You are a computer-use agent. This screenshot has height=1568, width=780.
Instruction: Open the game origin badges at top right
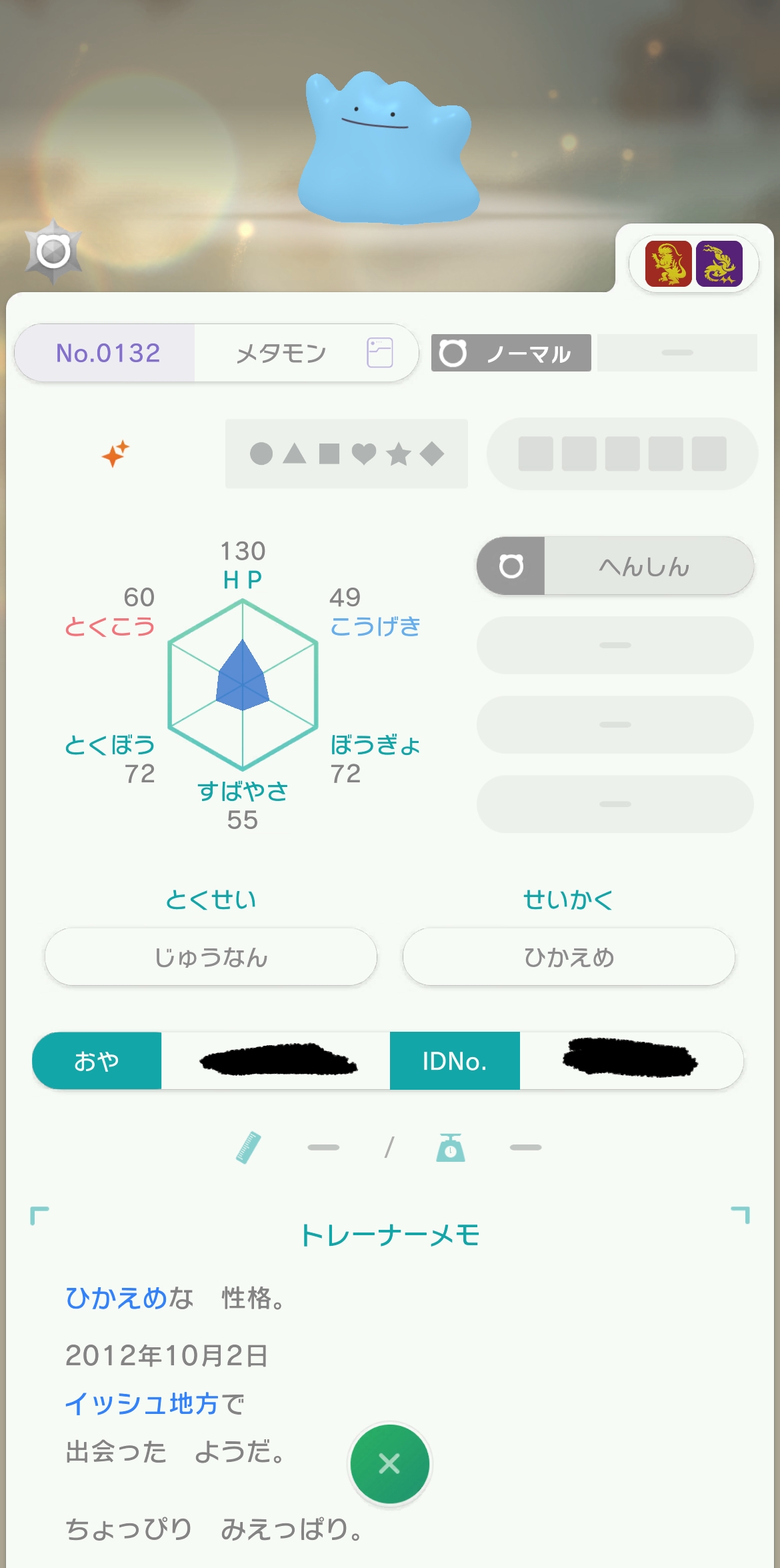point(693,263)
